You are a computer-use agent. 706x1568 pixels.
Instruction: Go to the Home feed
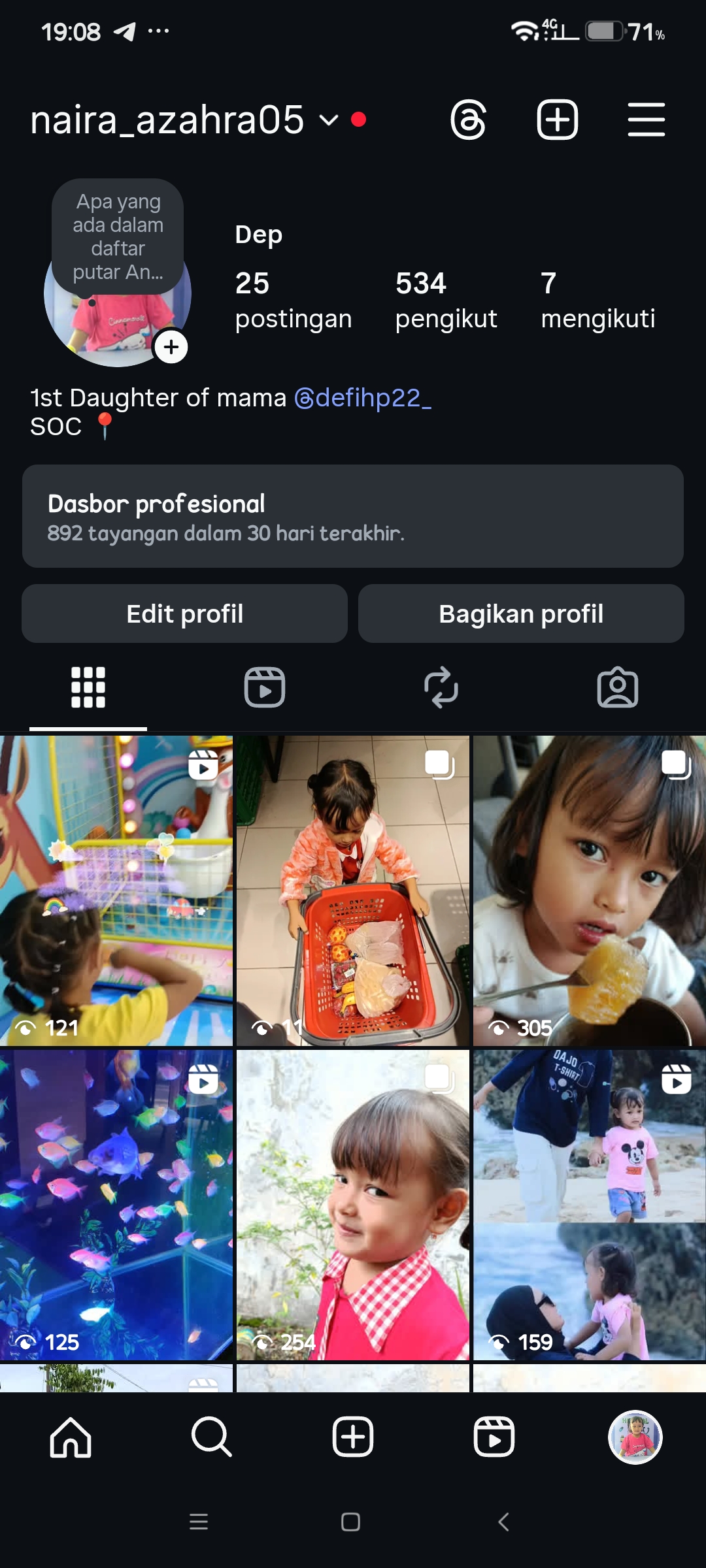click(71, 1437)
